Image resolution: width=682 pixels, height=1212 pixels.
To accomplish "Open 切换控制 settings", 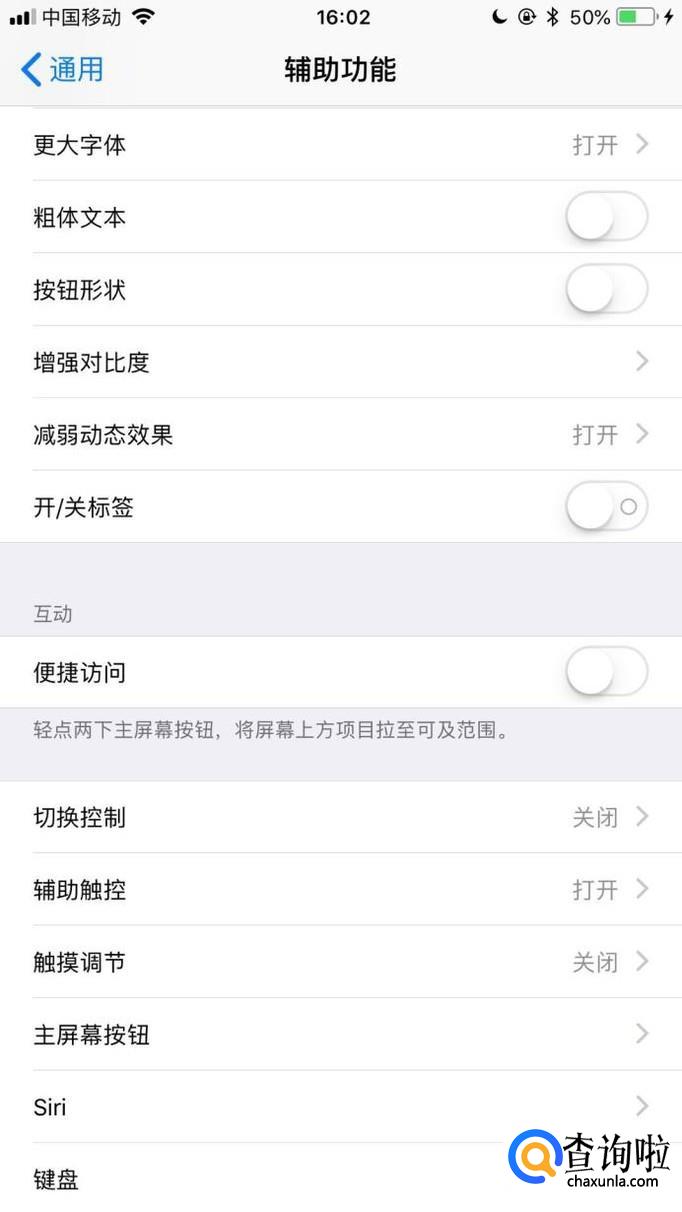I will pos(341,817).
